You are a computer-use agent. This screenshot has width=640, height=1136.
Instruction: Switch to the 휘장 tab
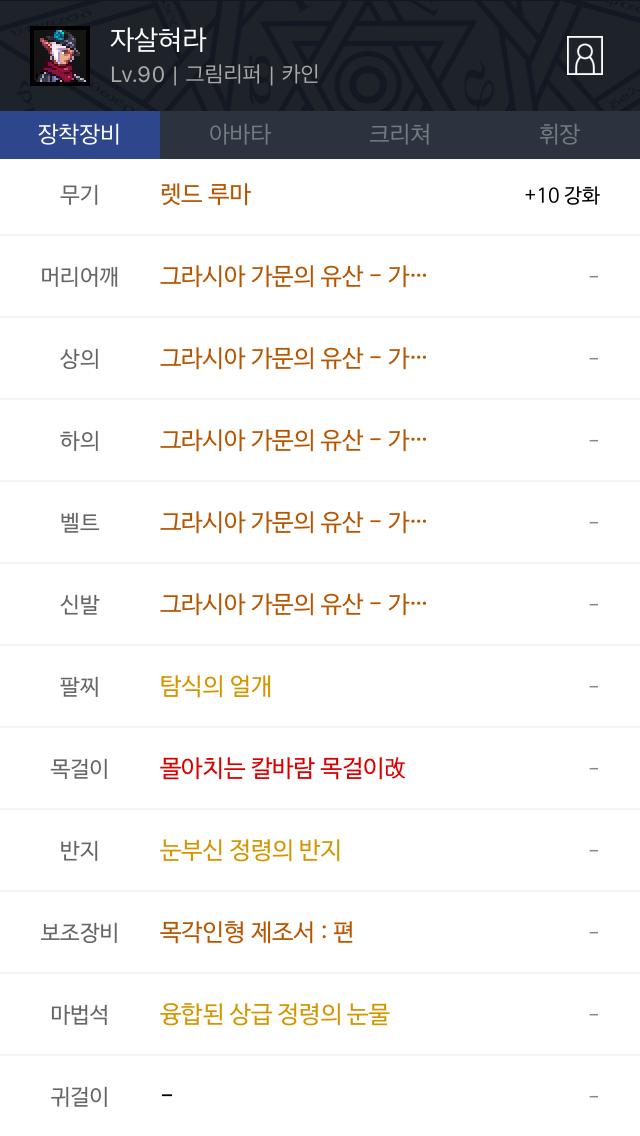click(560, 134)
